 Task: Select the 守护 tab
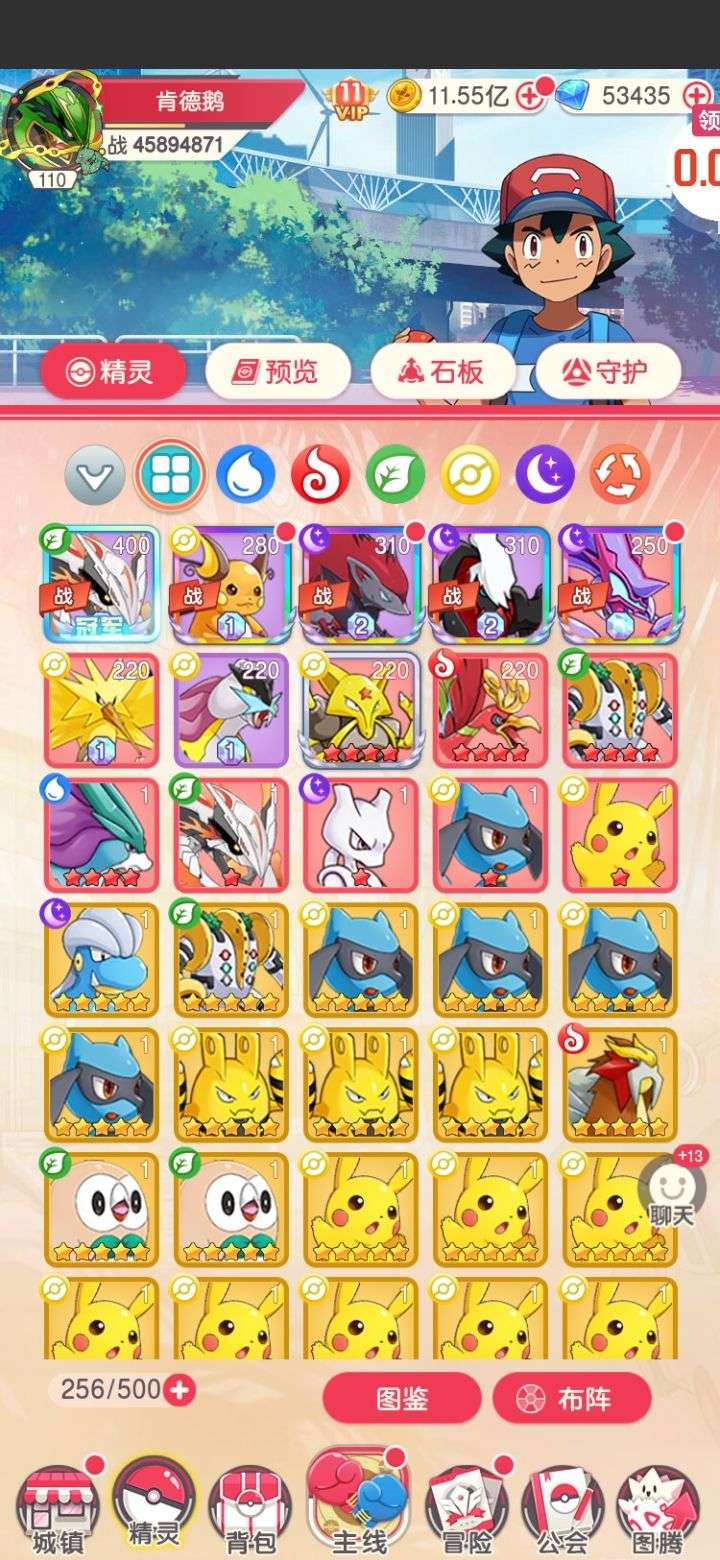[608, 372]
